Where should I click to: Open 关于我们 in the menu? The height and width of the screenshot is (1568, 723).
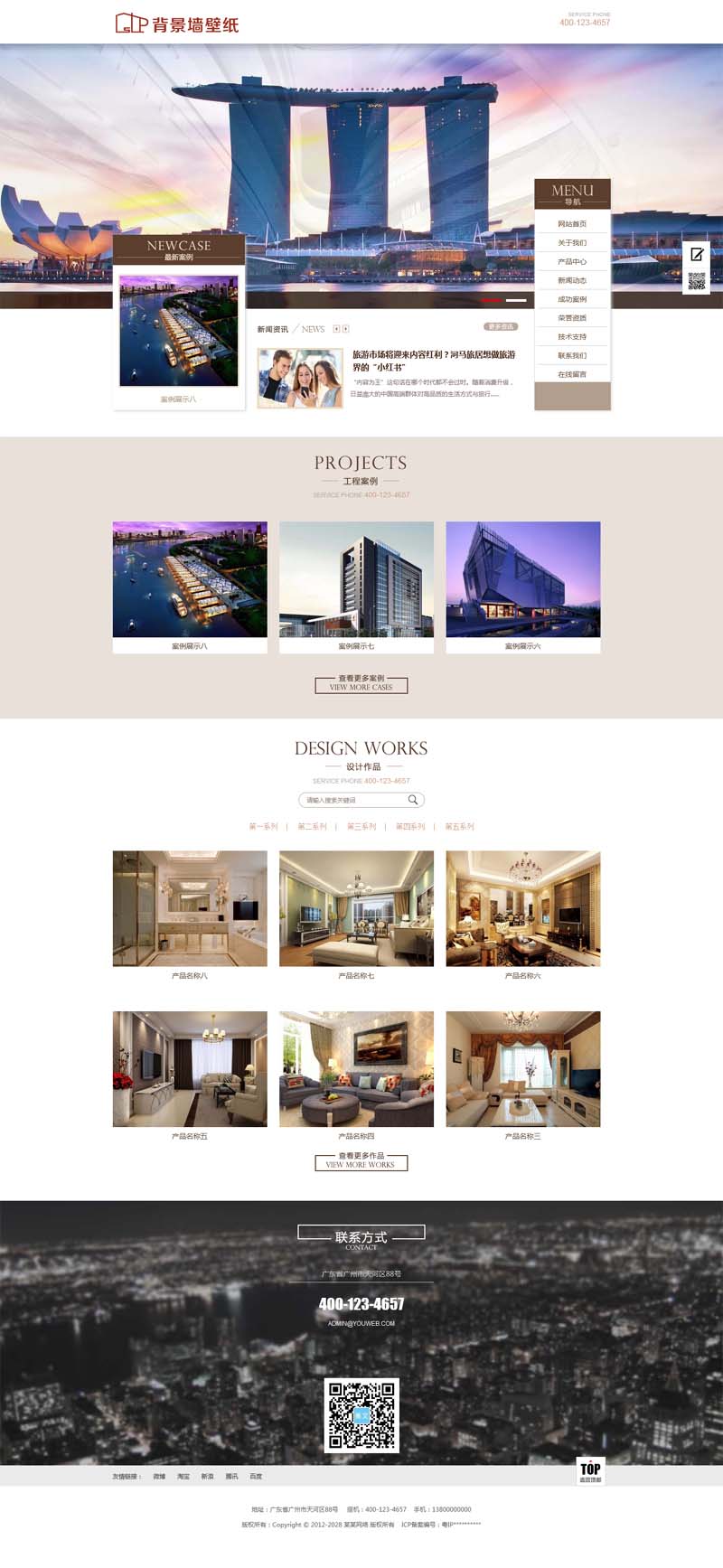pyautogui.click(x=572, y=243)
